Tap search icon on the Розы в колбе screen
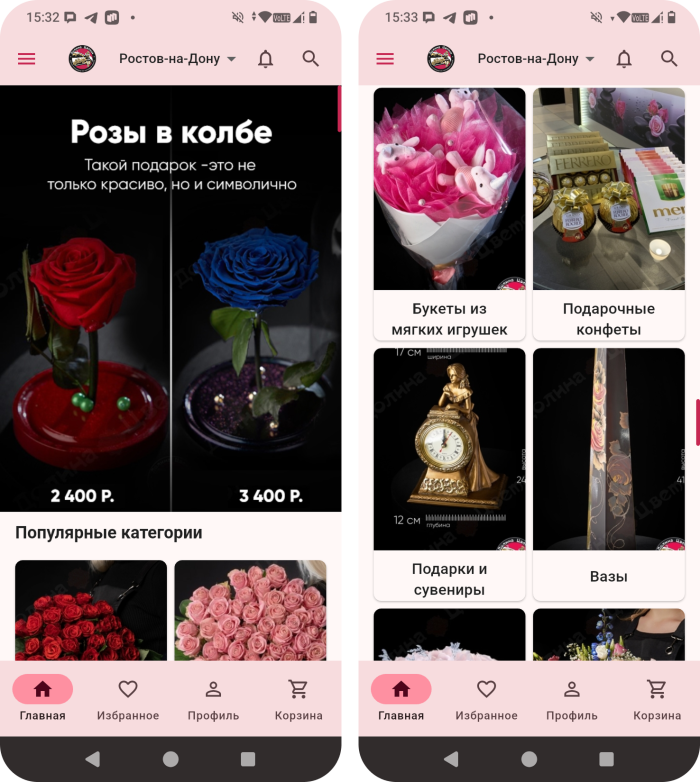This screenshot has width=700, height=782. point(311,59)
